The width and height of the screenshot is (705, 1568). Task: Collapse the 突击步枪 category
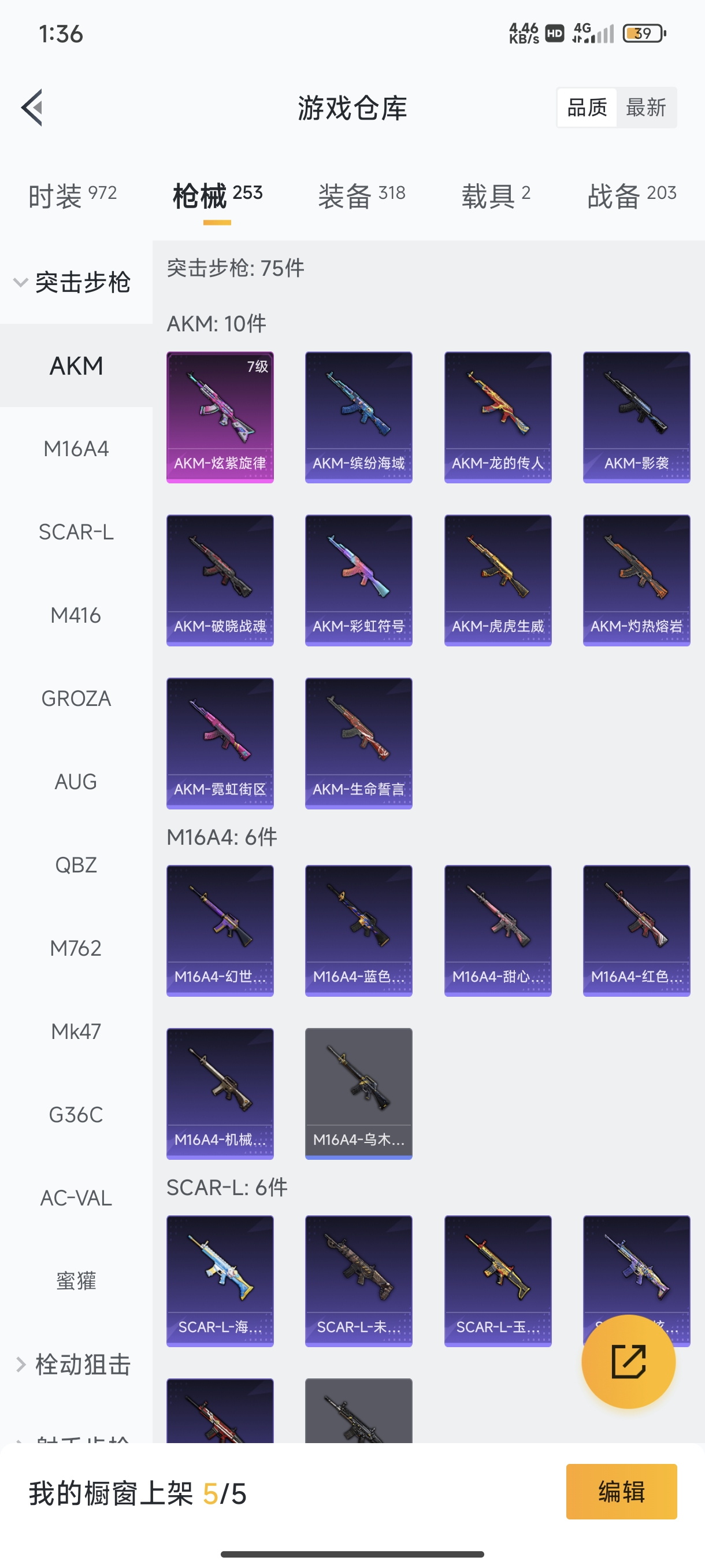pos(73,282)
